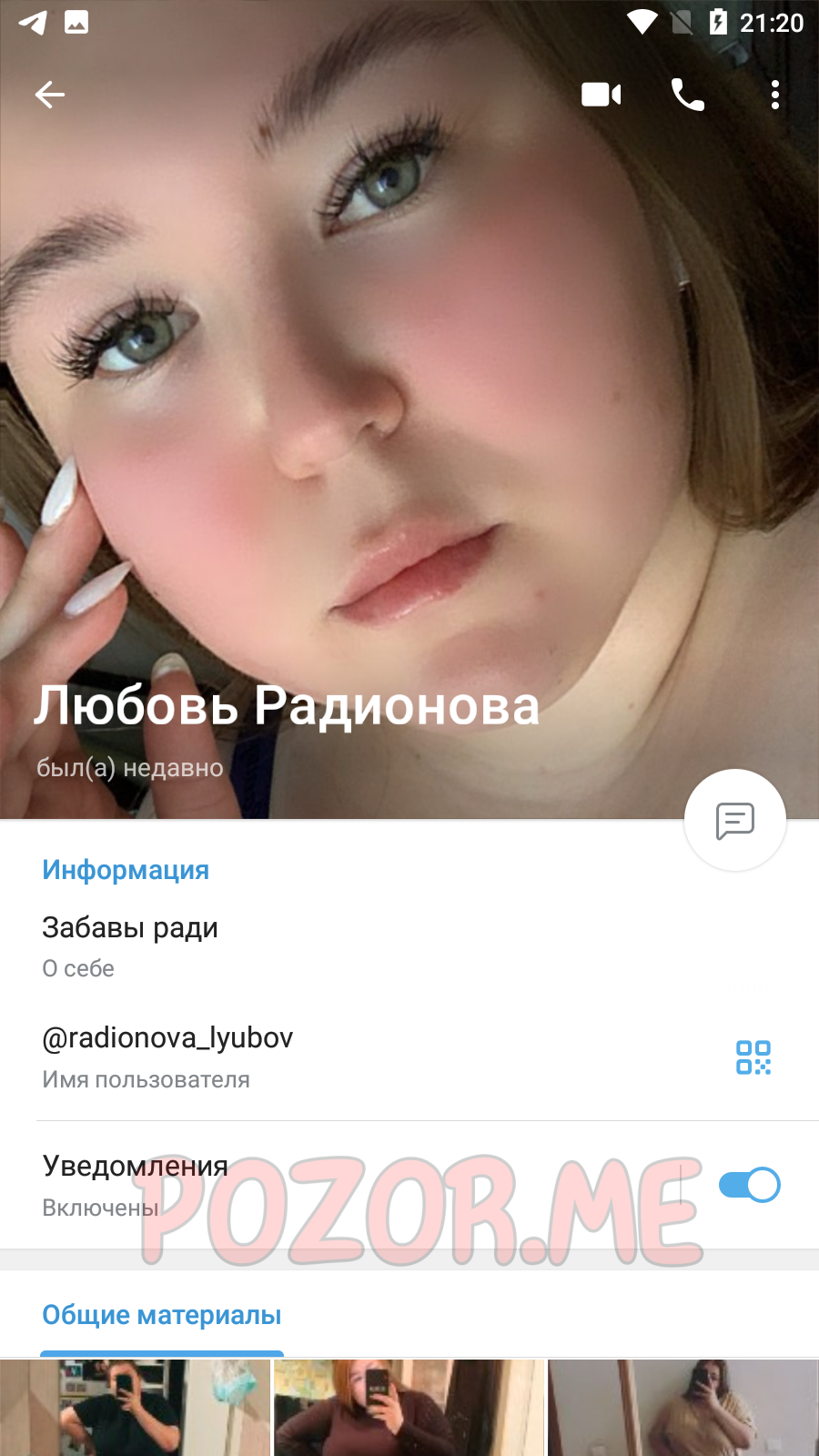The width and height of the screenshot is (819, 1456).
Task: Open the three-dot overflow menu
Action: (775, 95)
